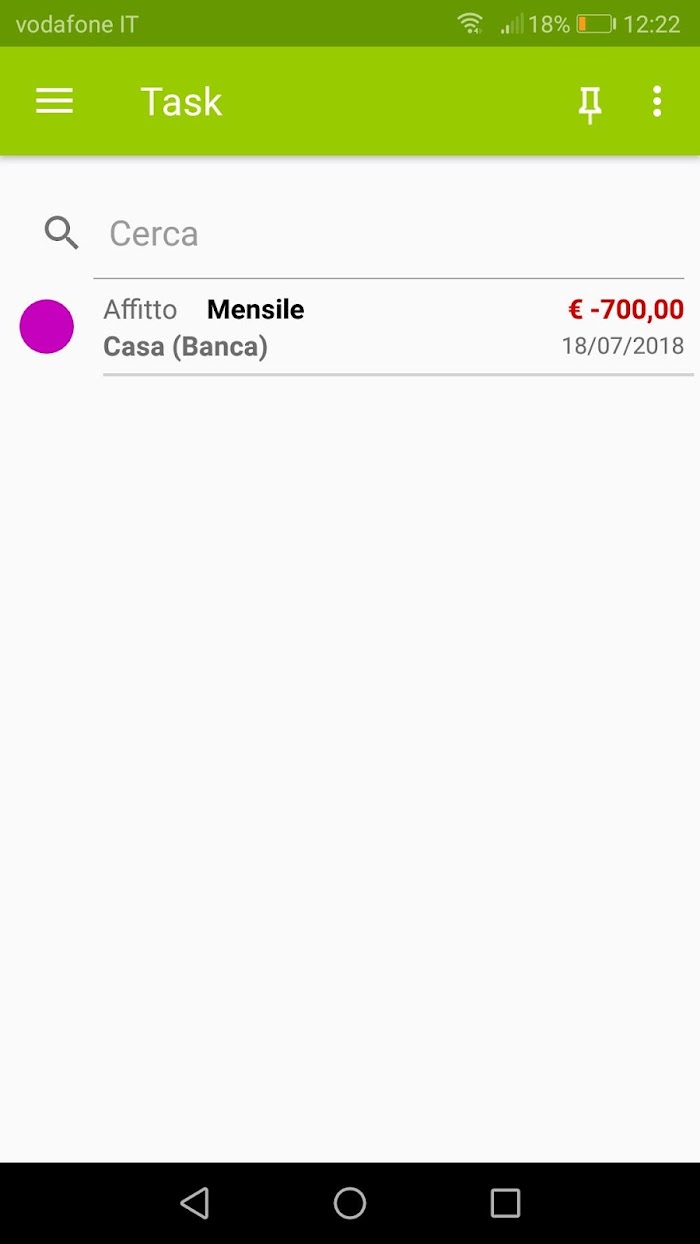Open the hamburger drawer menu

pyautogui.click(x=54, y=101)
